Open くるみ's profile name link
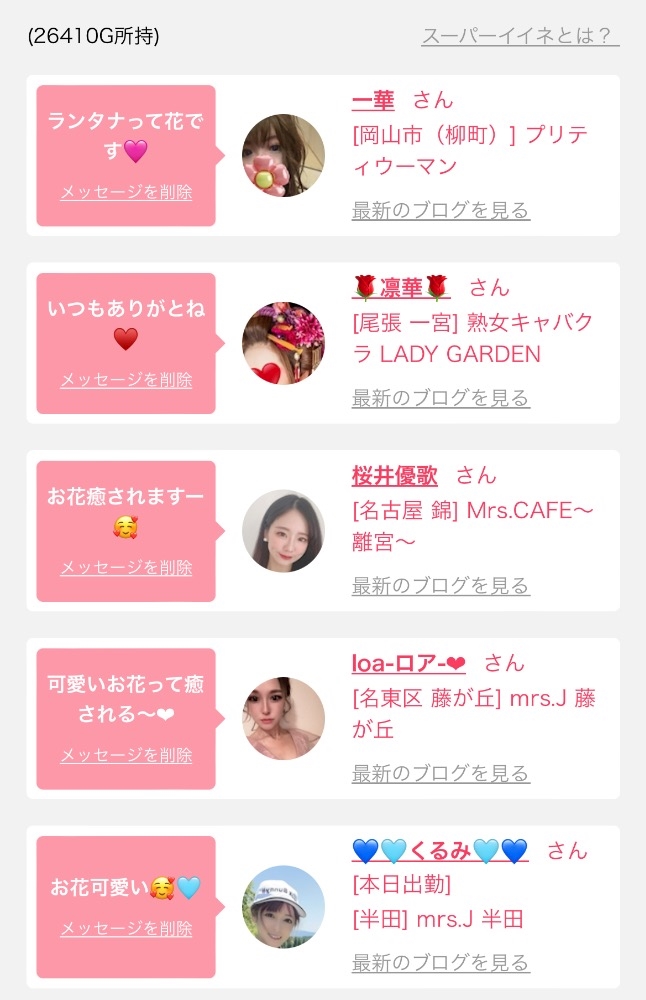The width and height of the screenshot is (646, 1000). point(440,850)
